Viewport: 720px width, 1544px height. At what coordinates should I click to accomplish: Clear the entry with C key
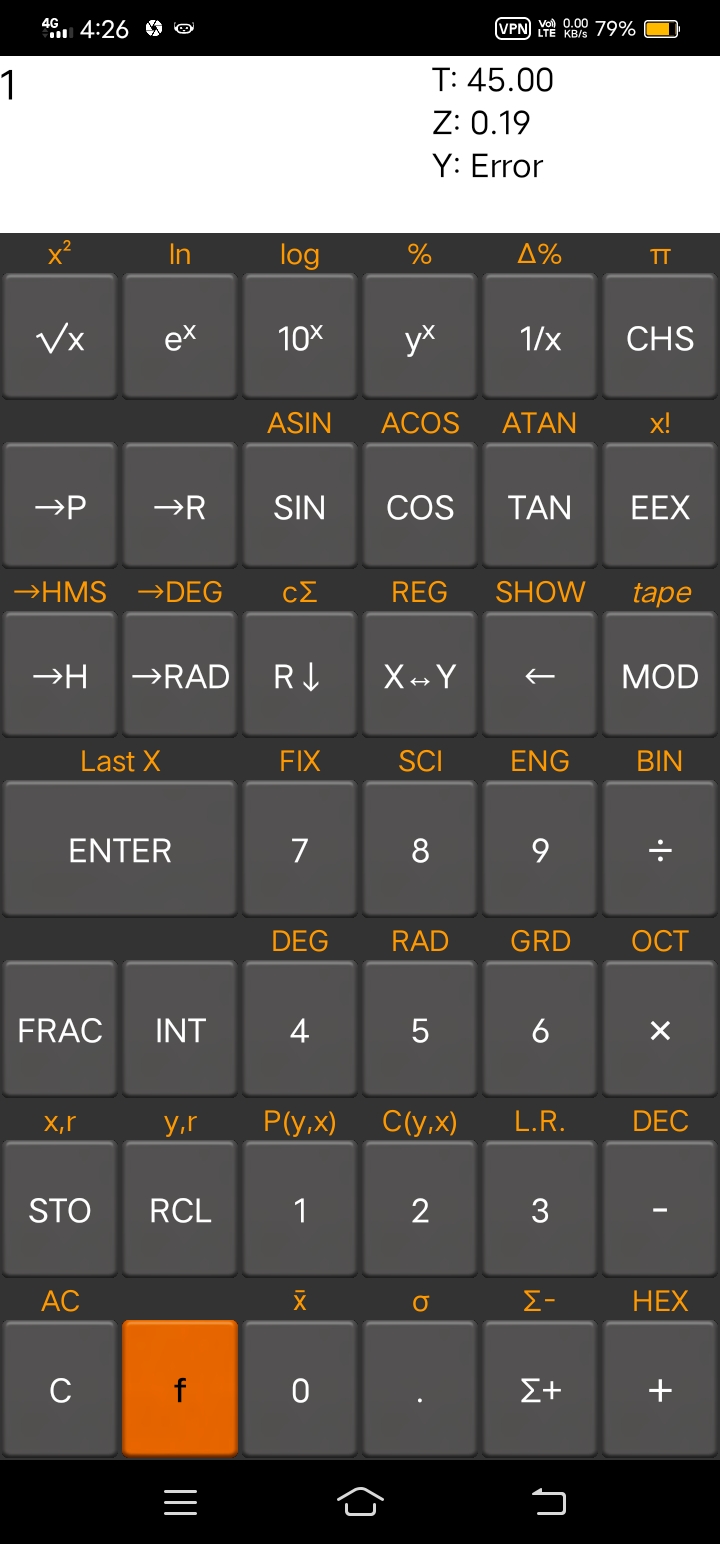coord(60,1390)
